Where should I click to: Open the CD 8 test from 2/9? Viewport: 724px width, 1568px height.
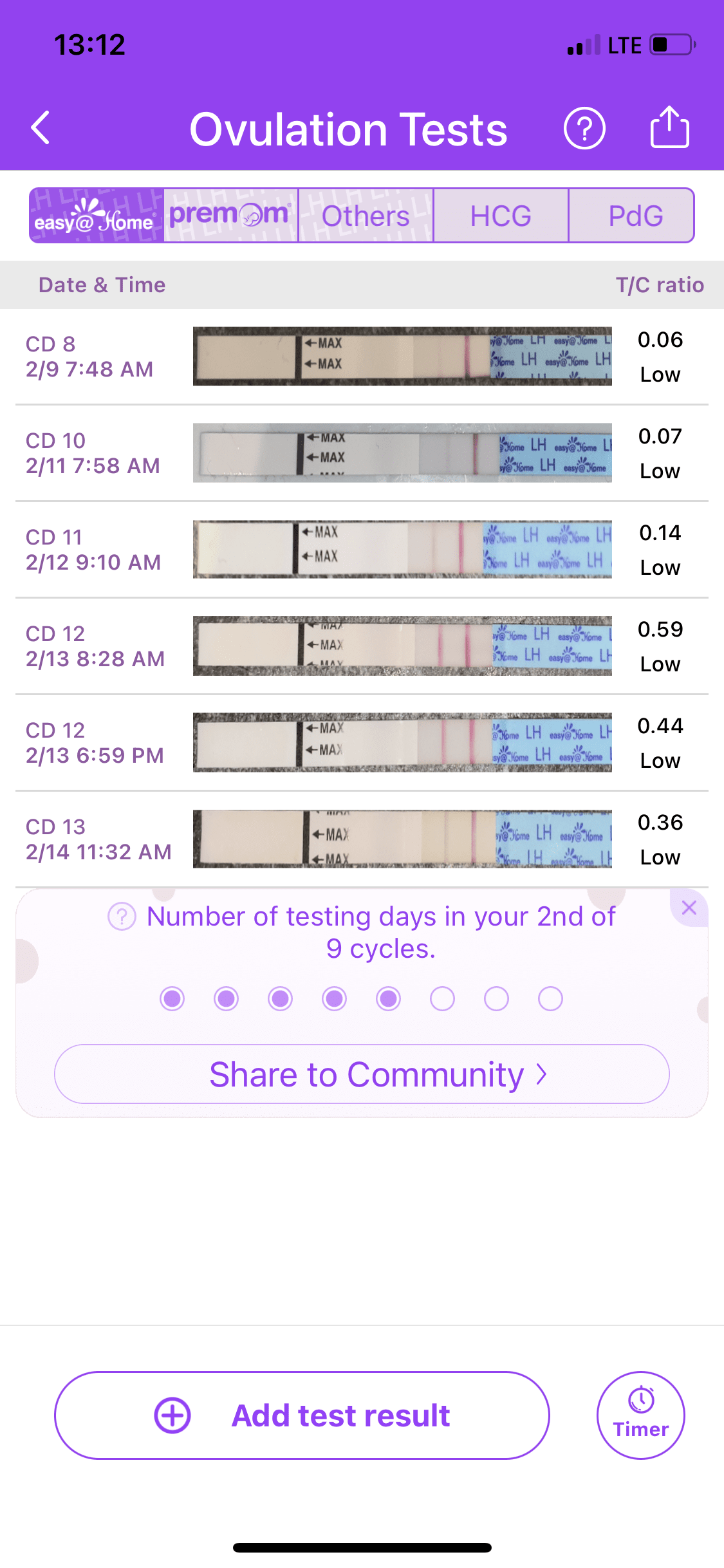pyautogui.click(x=362, y=357)
